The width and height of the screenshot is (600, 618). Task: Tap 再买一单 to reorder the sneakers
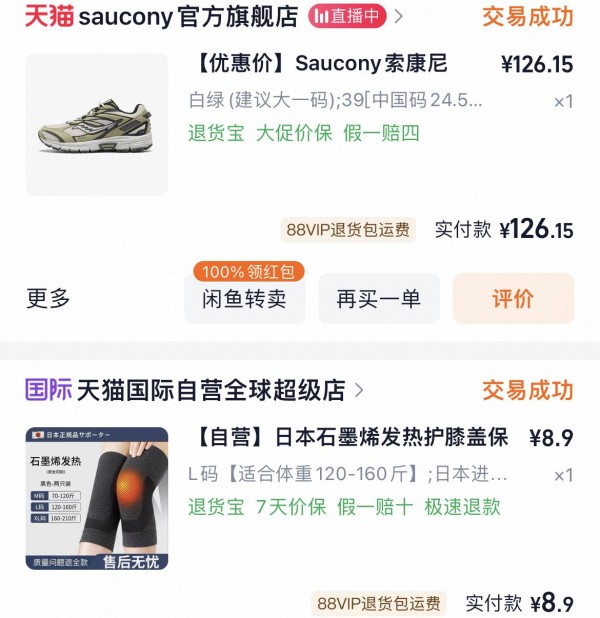point(378,299)
